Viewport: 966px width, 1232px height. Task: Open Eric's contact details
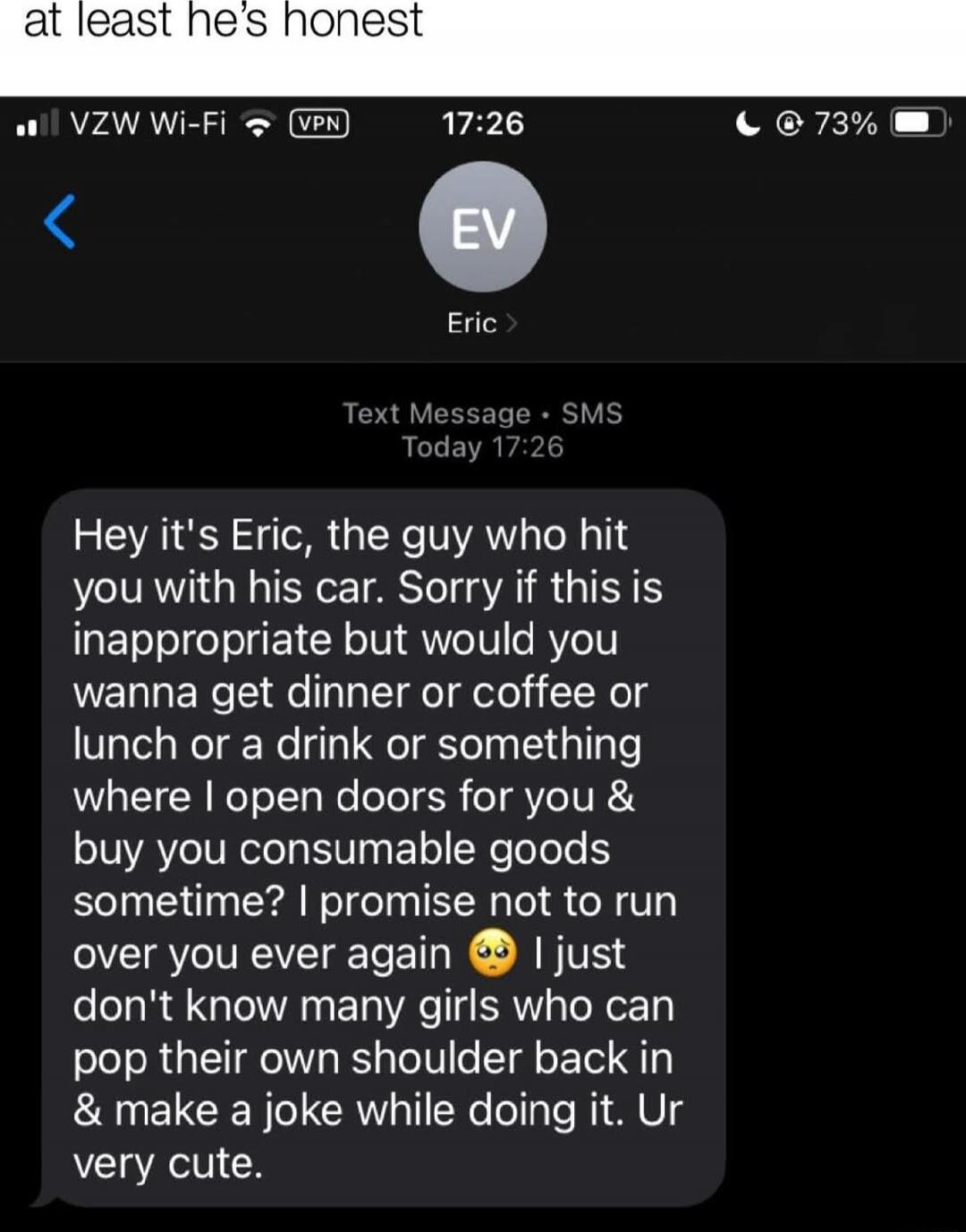point(482,322)
